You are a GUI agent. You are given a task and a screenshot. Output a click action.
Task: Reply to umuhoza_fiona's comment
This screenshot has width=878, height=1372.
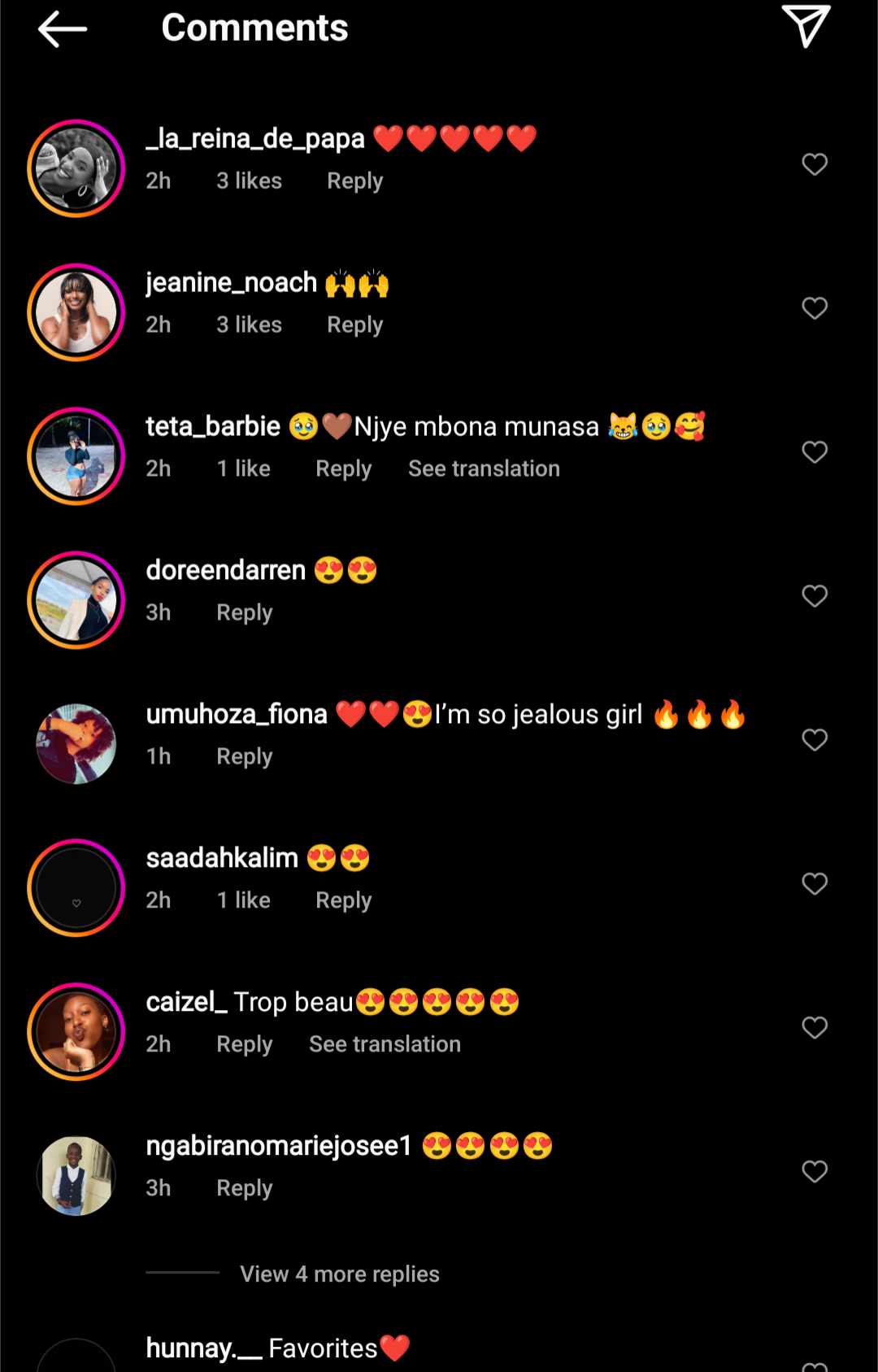(244, 756)
